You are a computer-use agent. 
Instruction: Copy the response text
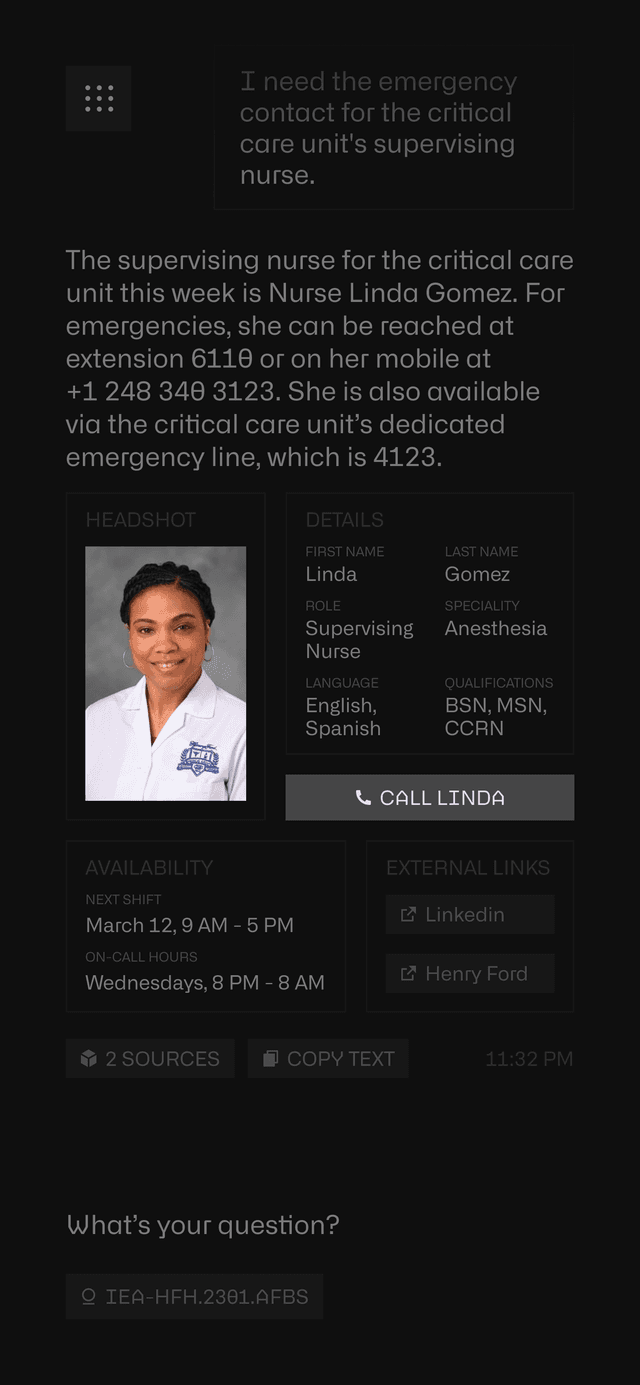pyautogui.click(x=328, y=1059)
